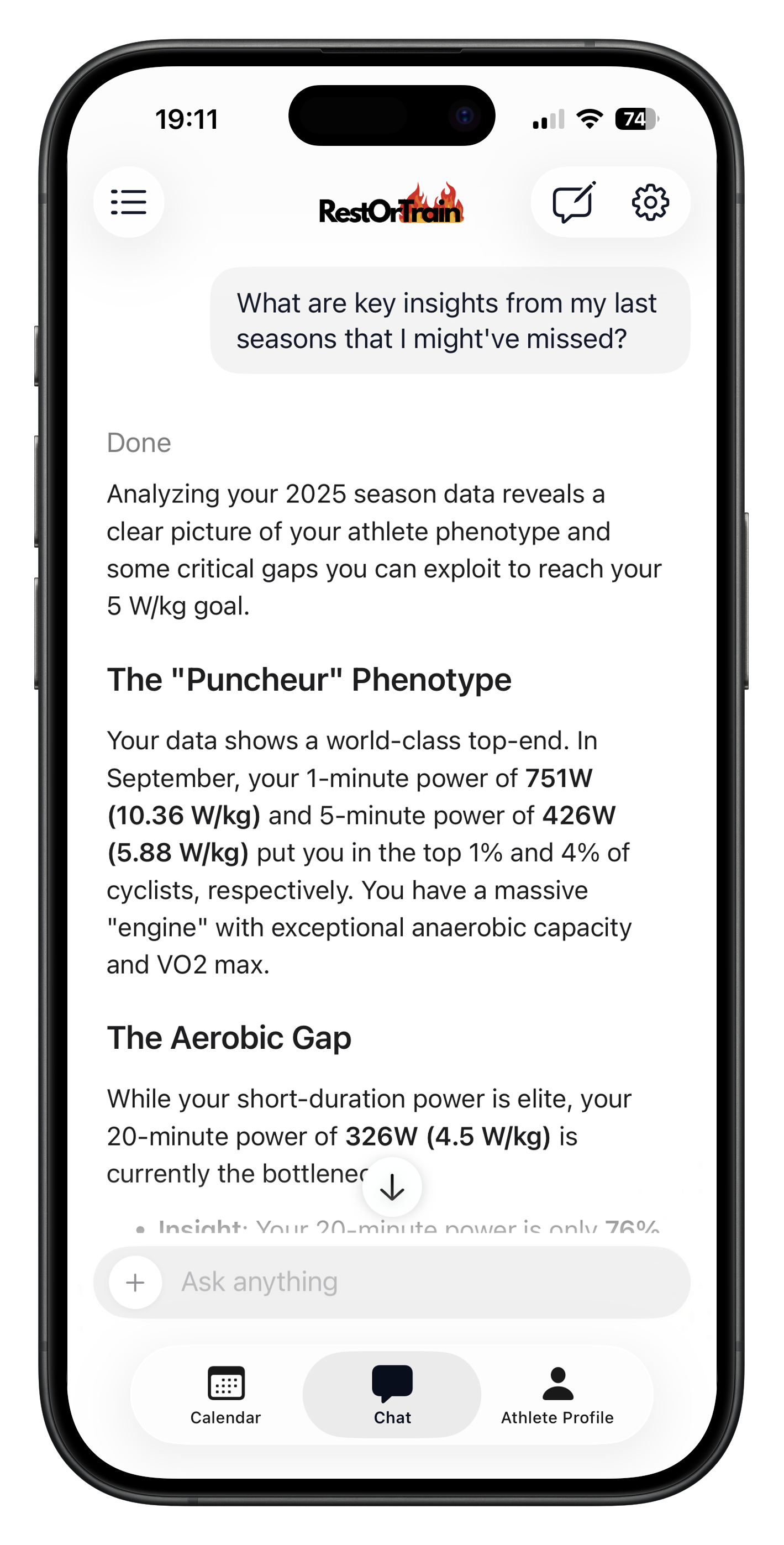Focus the Ask anything field
Viewport: 784px width, 1545px height.
pos(420,1283)
